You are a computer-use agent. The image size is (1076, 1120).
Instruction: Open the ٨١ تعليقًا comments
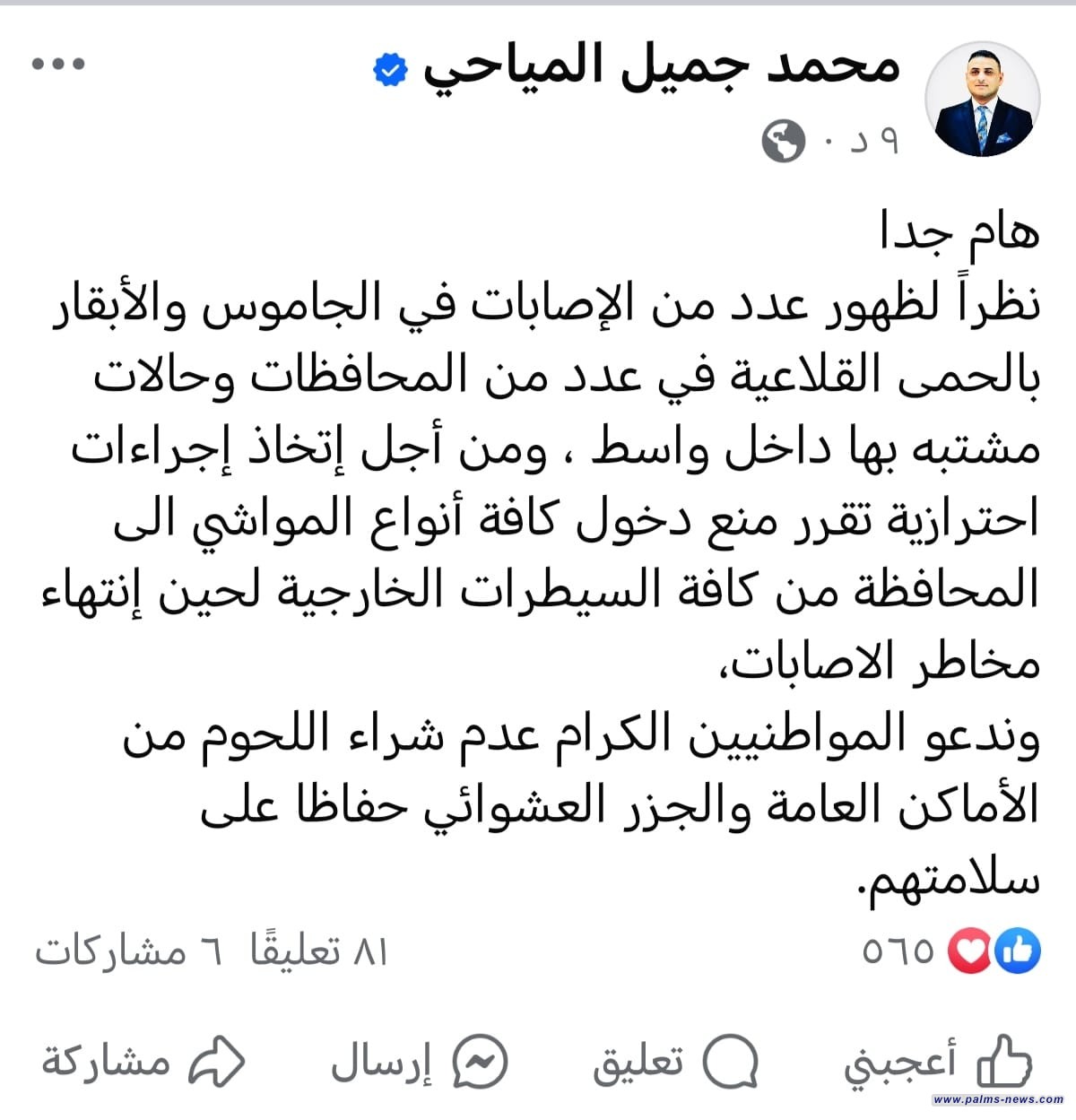[319, 951]
